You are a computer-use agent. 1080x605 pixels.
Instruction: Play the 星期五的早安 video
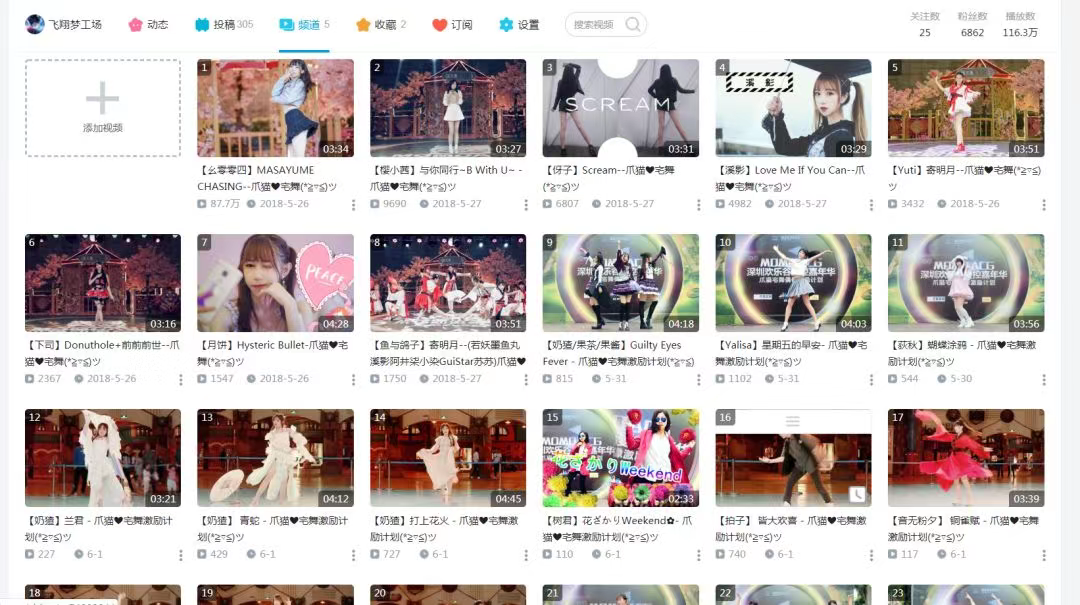tap(793, 283)
